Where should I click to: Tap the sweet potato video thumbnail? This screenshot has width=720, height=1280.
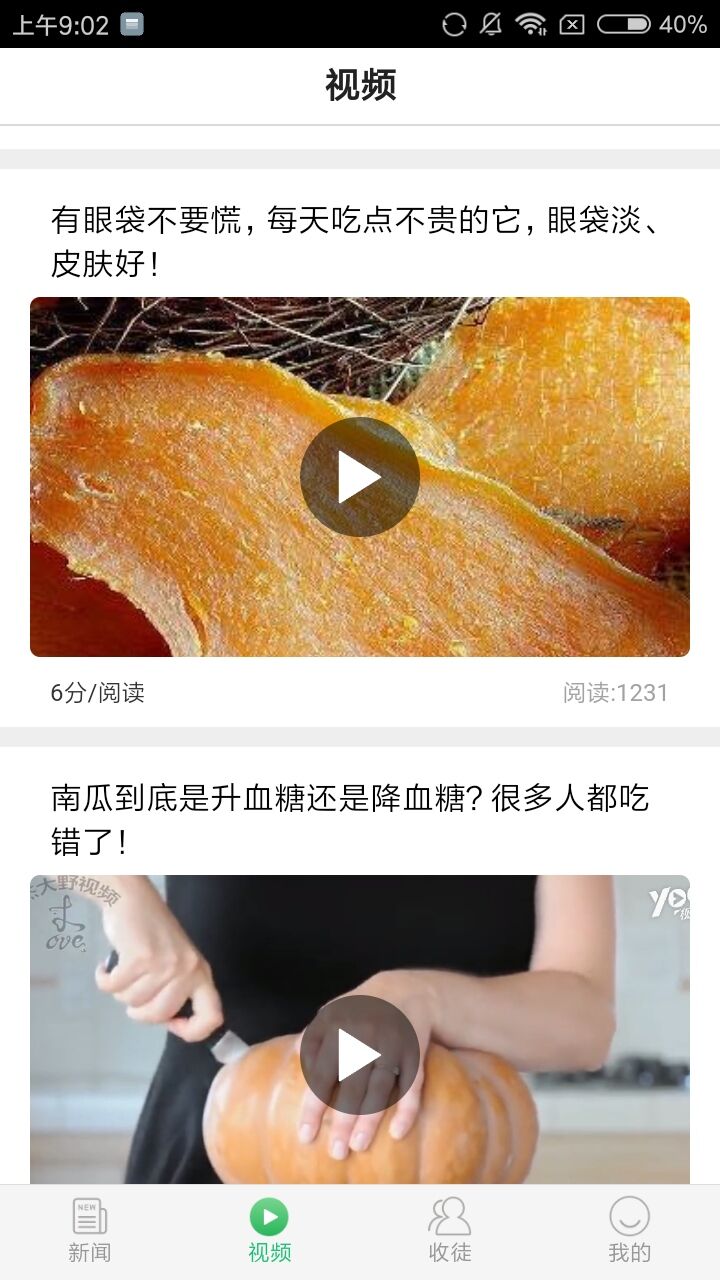360,476
